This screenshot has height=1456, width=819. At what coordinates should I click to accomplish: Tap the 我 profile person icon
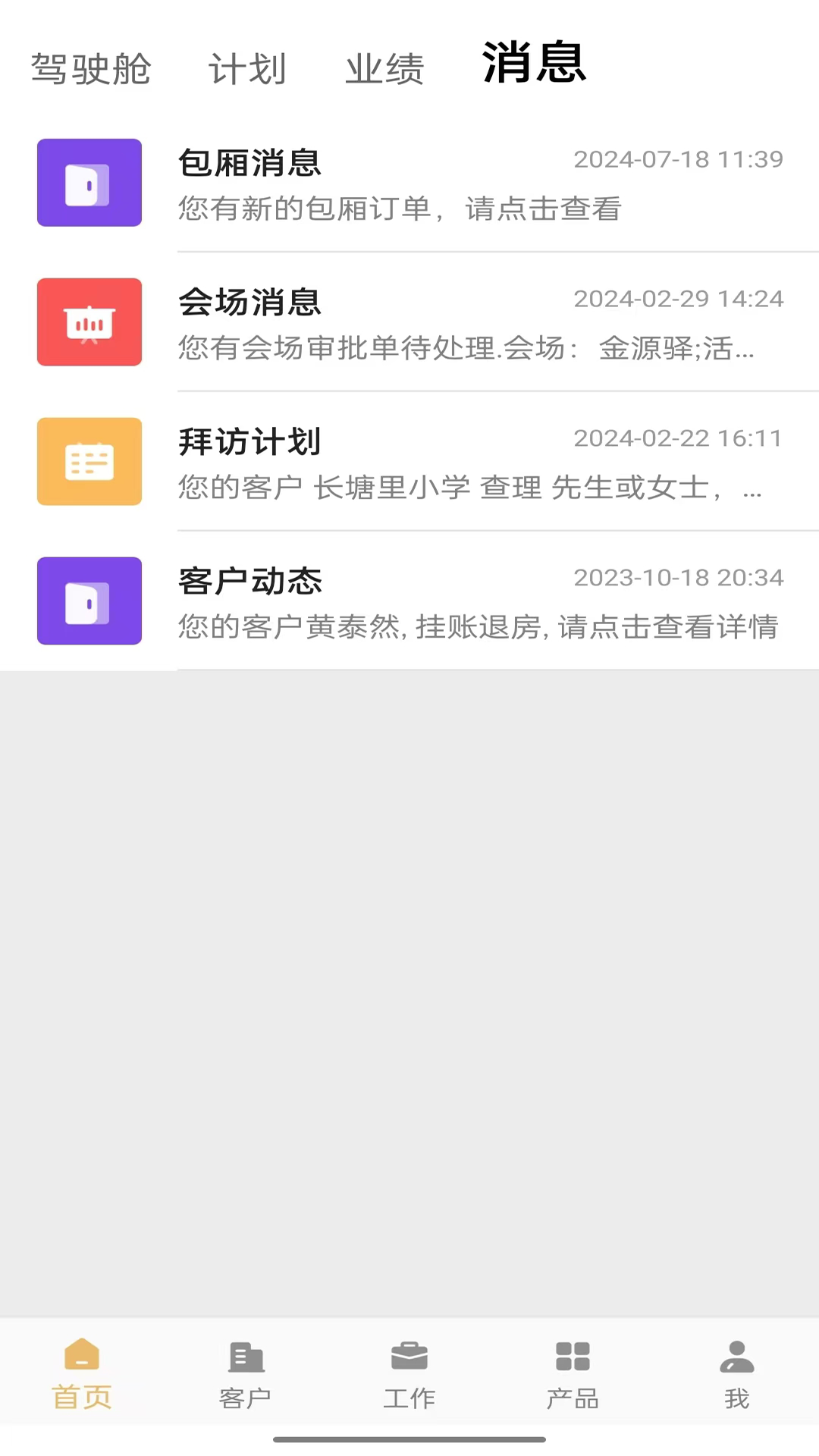pos(736,1361)
